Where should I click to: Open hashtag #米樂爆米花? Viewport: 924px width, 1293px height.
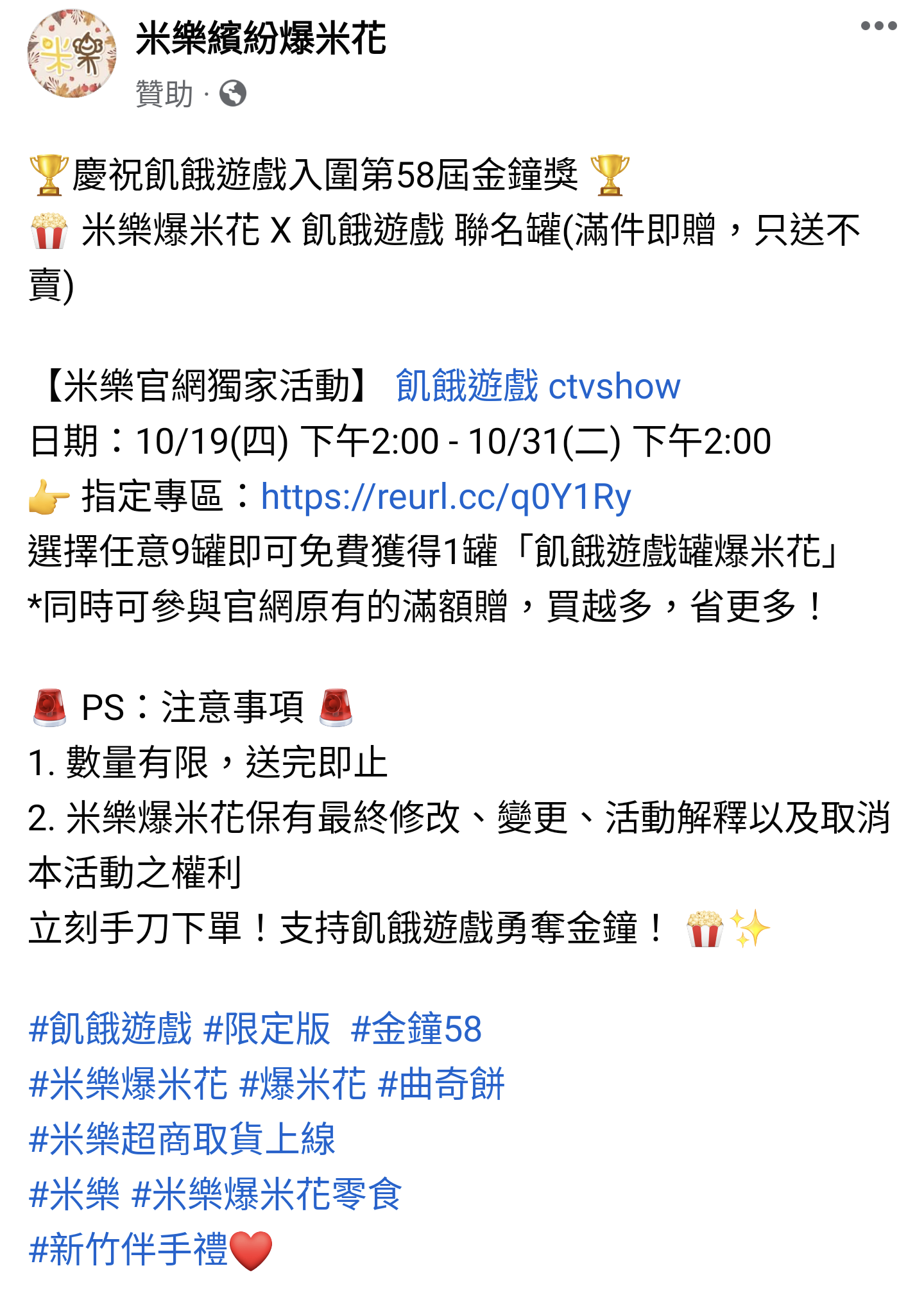coord(128,1084)
